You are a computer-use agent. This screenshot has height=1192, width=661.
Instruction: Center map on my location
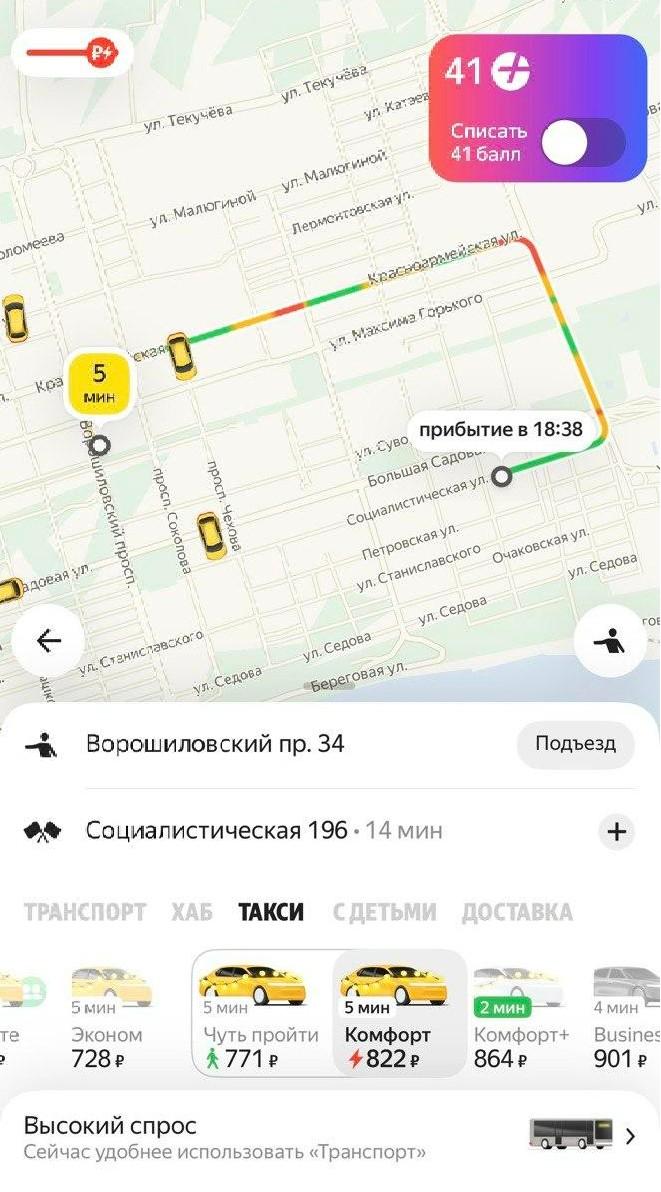[609, 641]
